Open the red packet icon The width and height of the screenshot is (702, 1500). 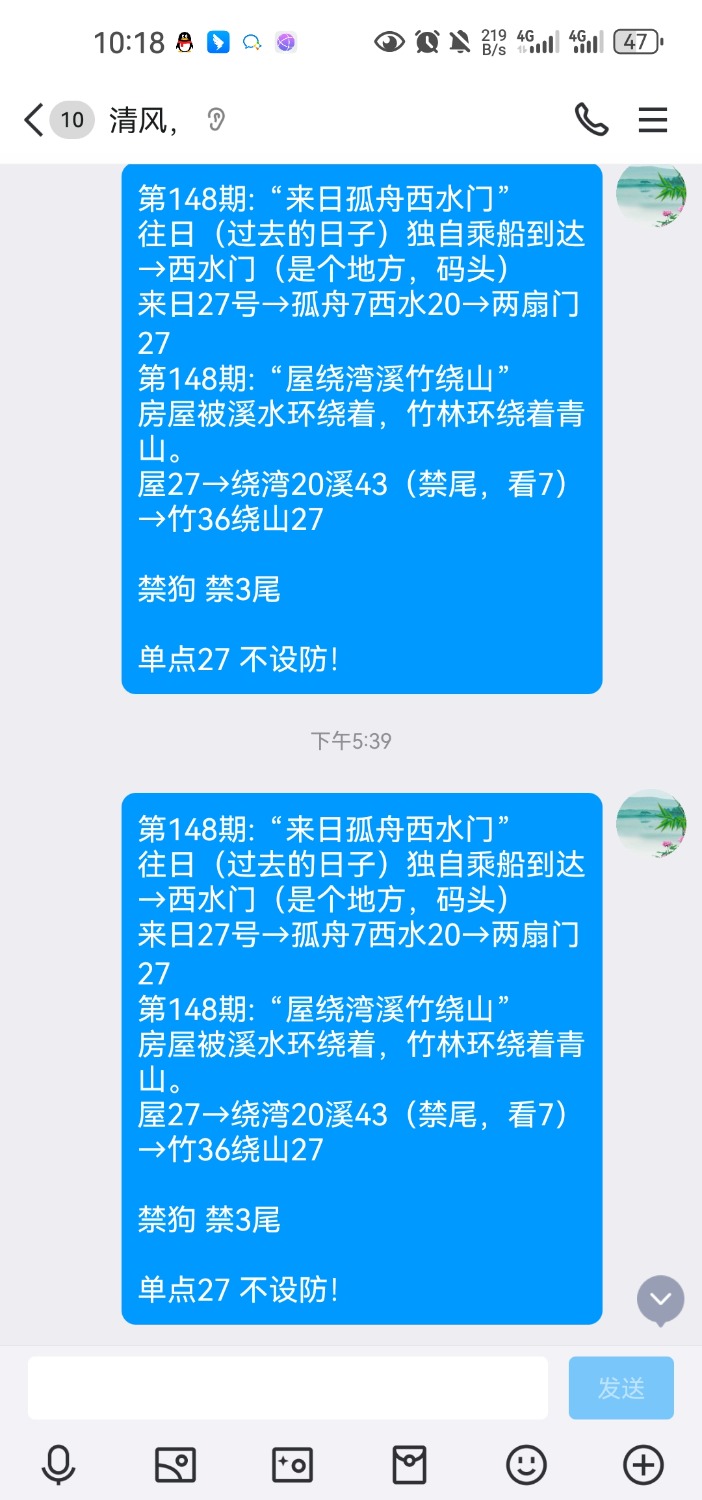[x=409, y=1465]
